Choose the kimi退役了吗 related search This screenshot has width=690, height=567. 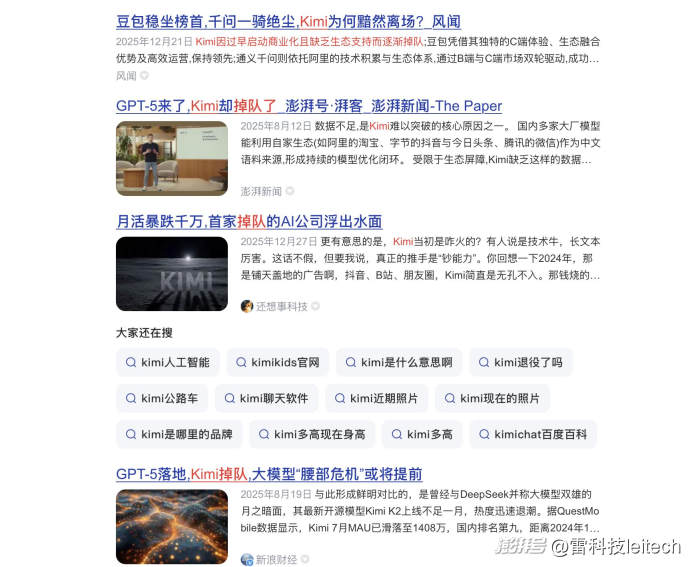tap(522, 362)
